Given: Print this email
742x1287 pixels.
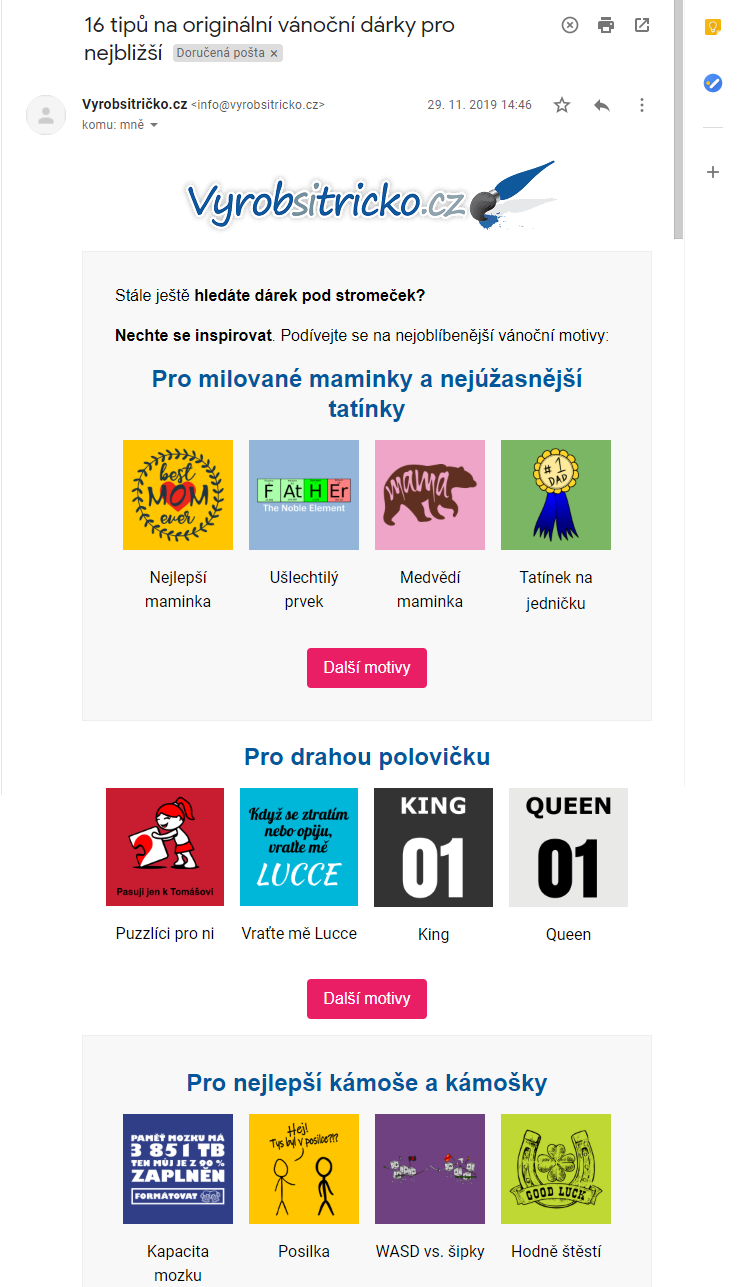Looking at the screenshot, I should tap(606, 25).
